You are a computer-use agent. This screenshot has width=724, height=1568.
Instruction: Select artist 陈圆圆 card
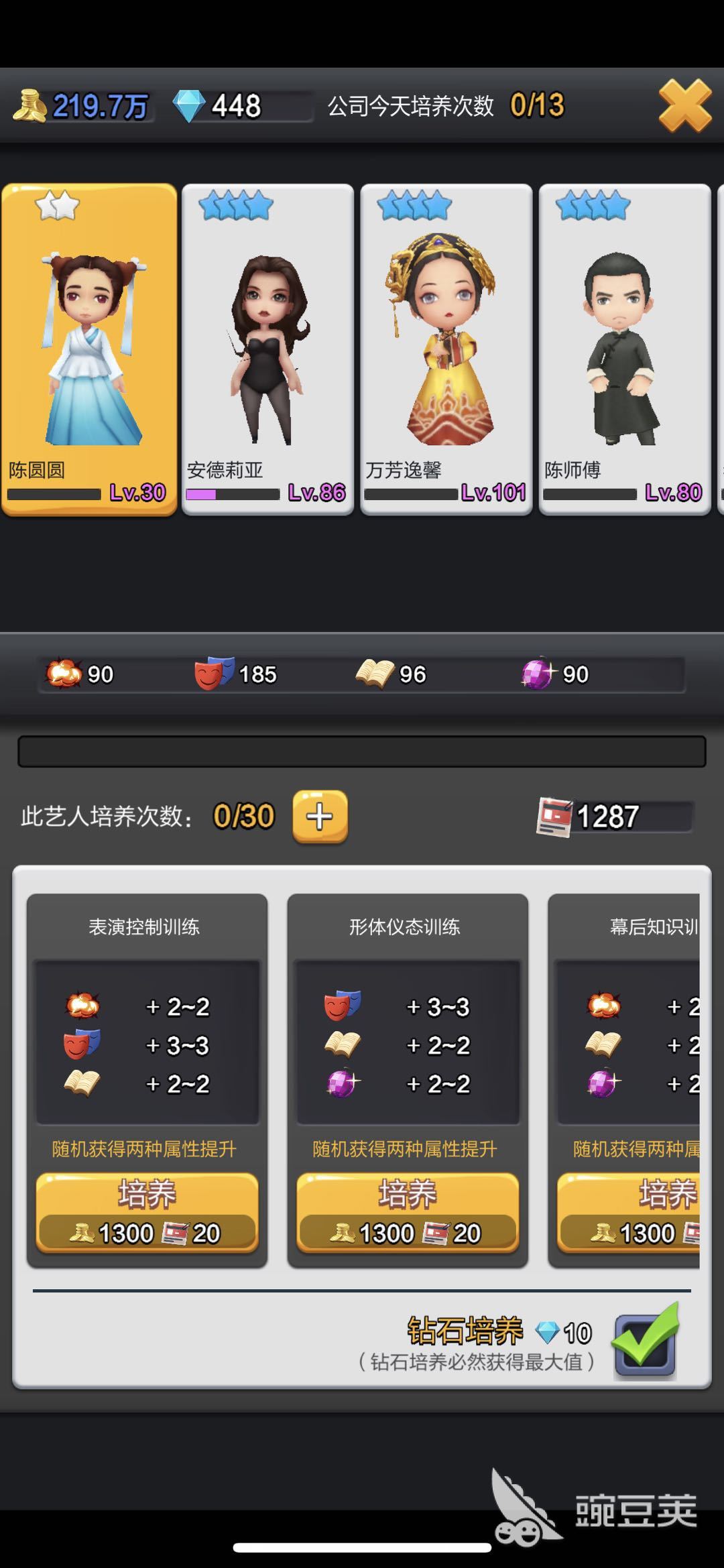click(89, 349)
